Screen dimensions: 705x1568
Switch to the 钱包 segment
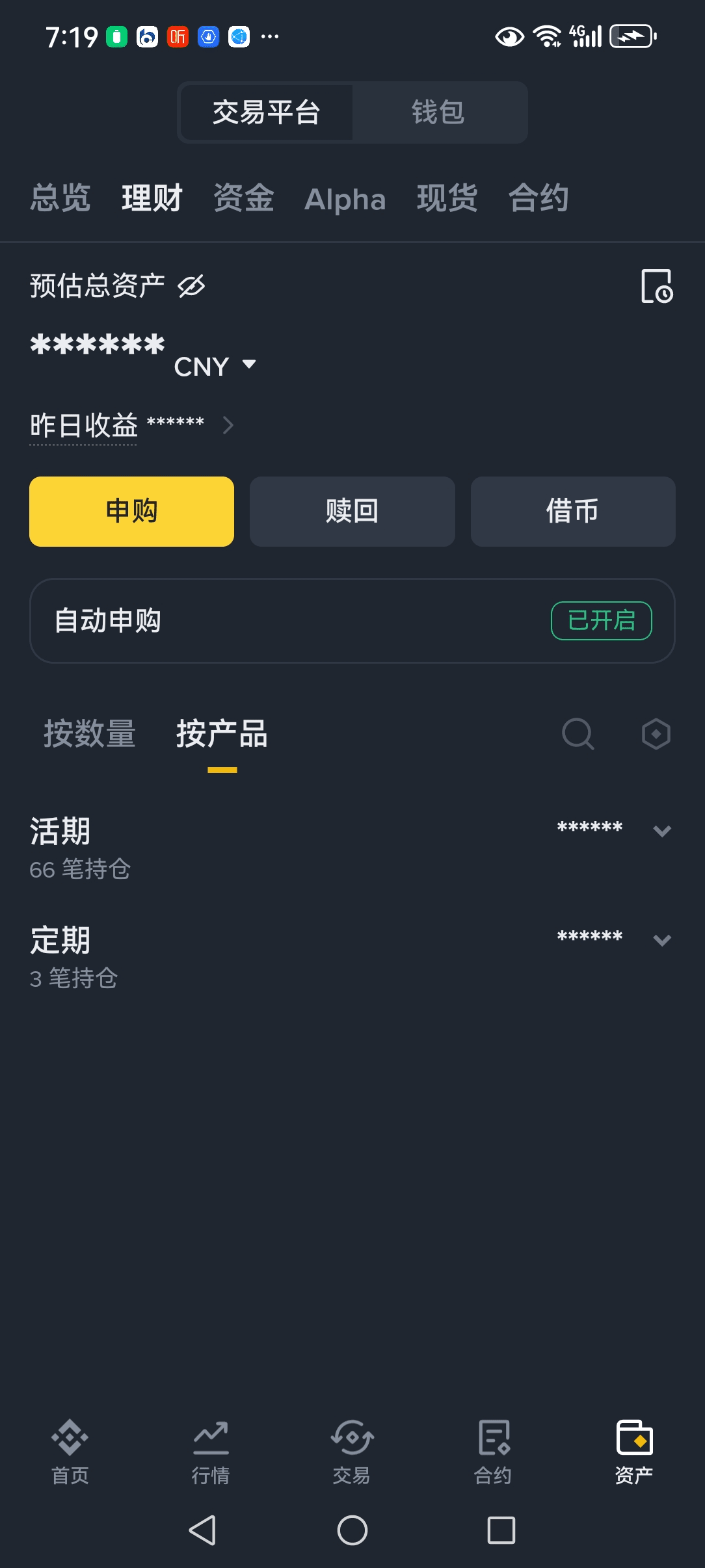(438, 112)
